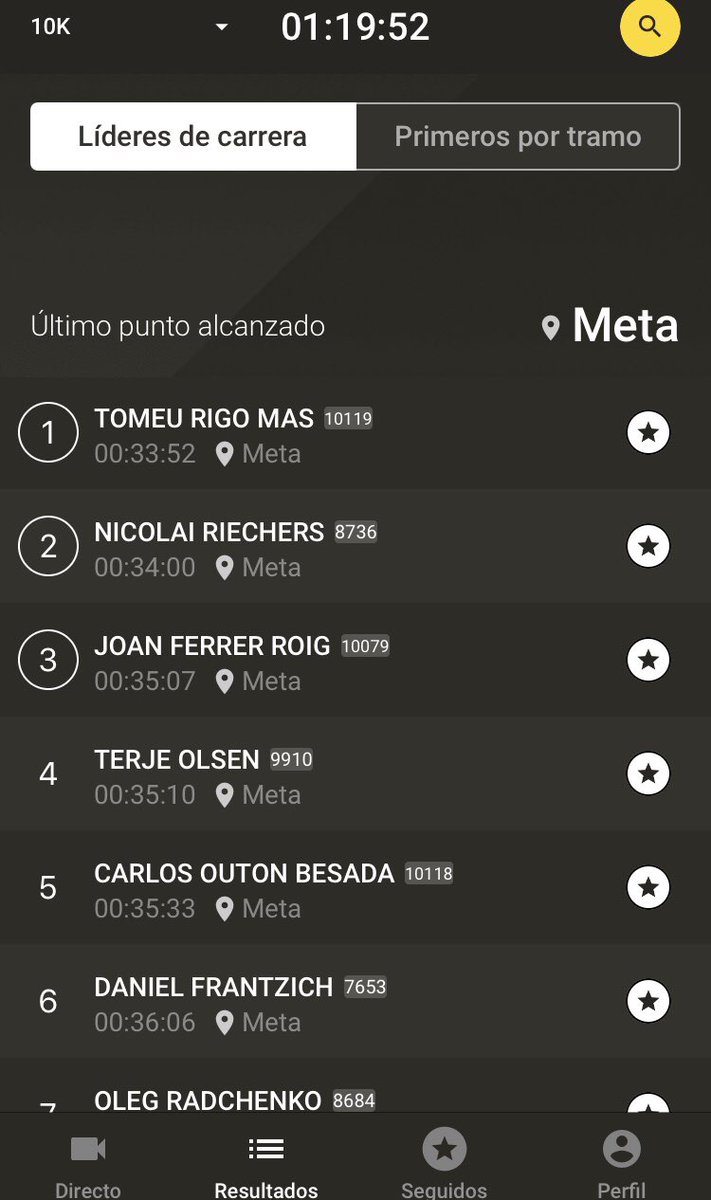Screen dimensions: 711x1200
Task: Add Joan Ferrer Roig to followed
Action: (648, 660)
